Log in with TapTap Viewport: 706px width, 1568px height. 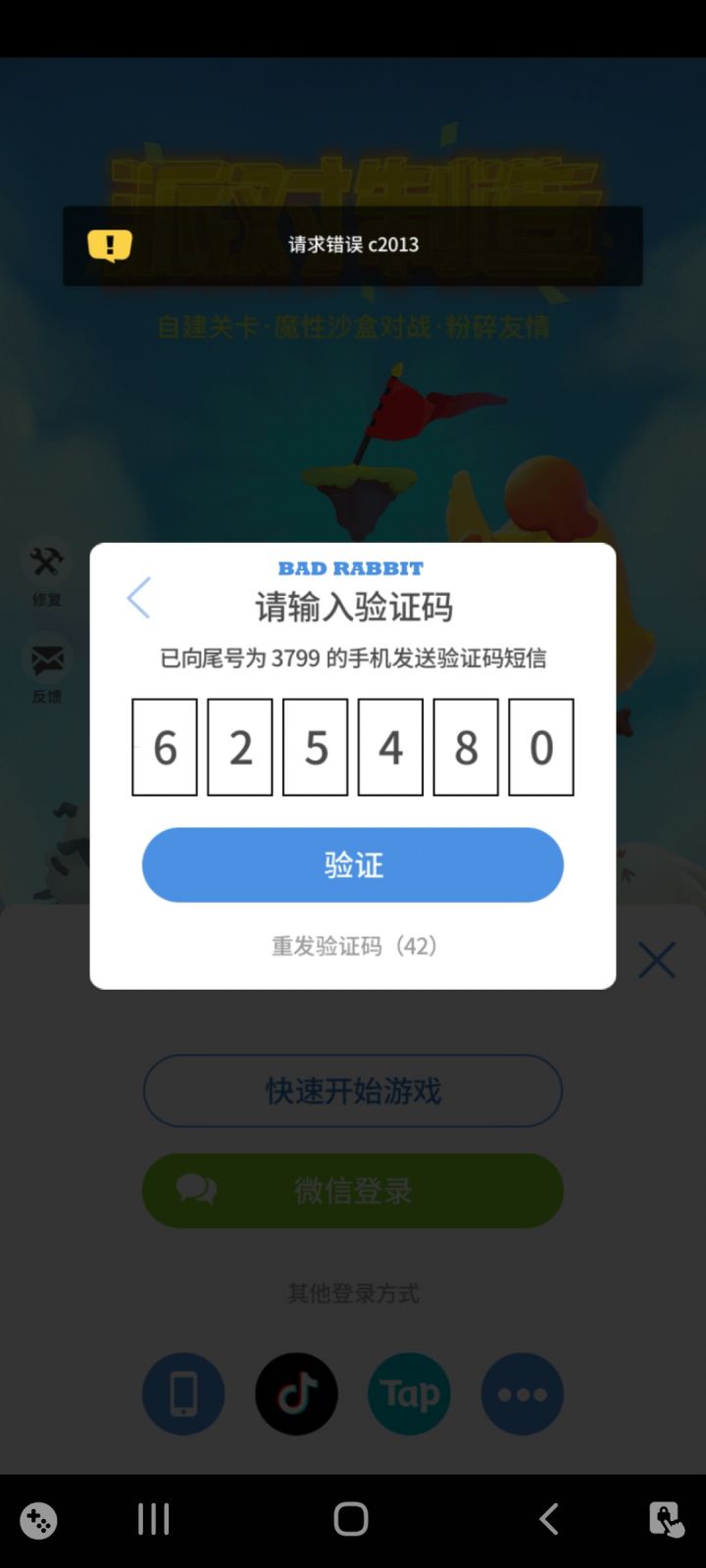409,1394
